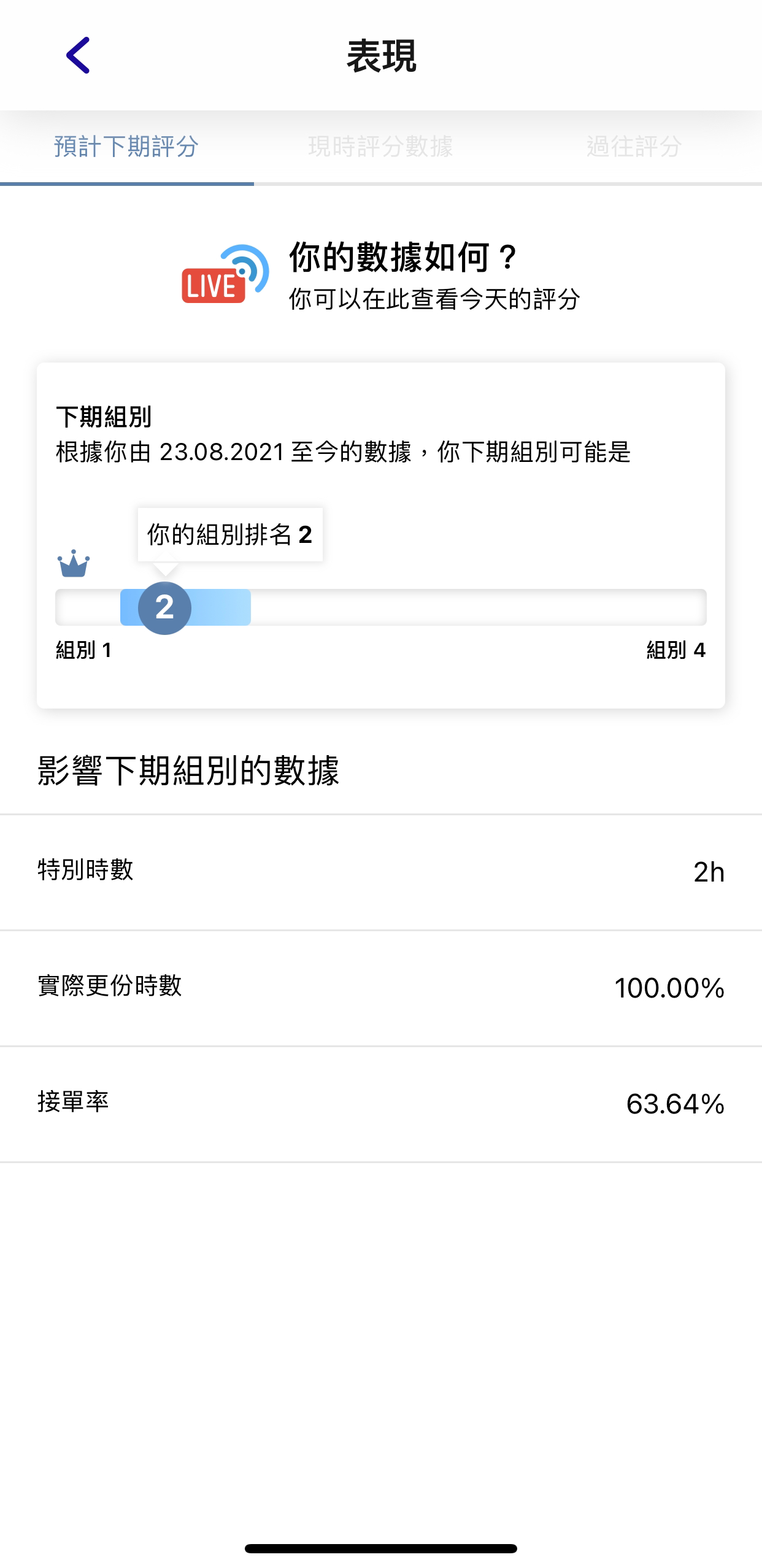Select the 預計下期評分 tab
The image size is (762, 1568).
coord(126,147)
